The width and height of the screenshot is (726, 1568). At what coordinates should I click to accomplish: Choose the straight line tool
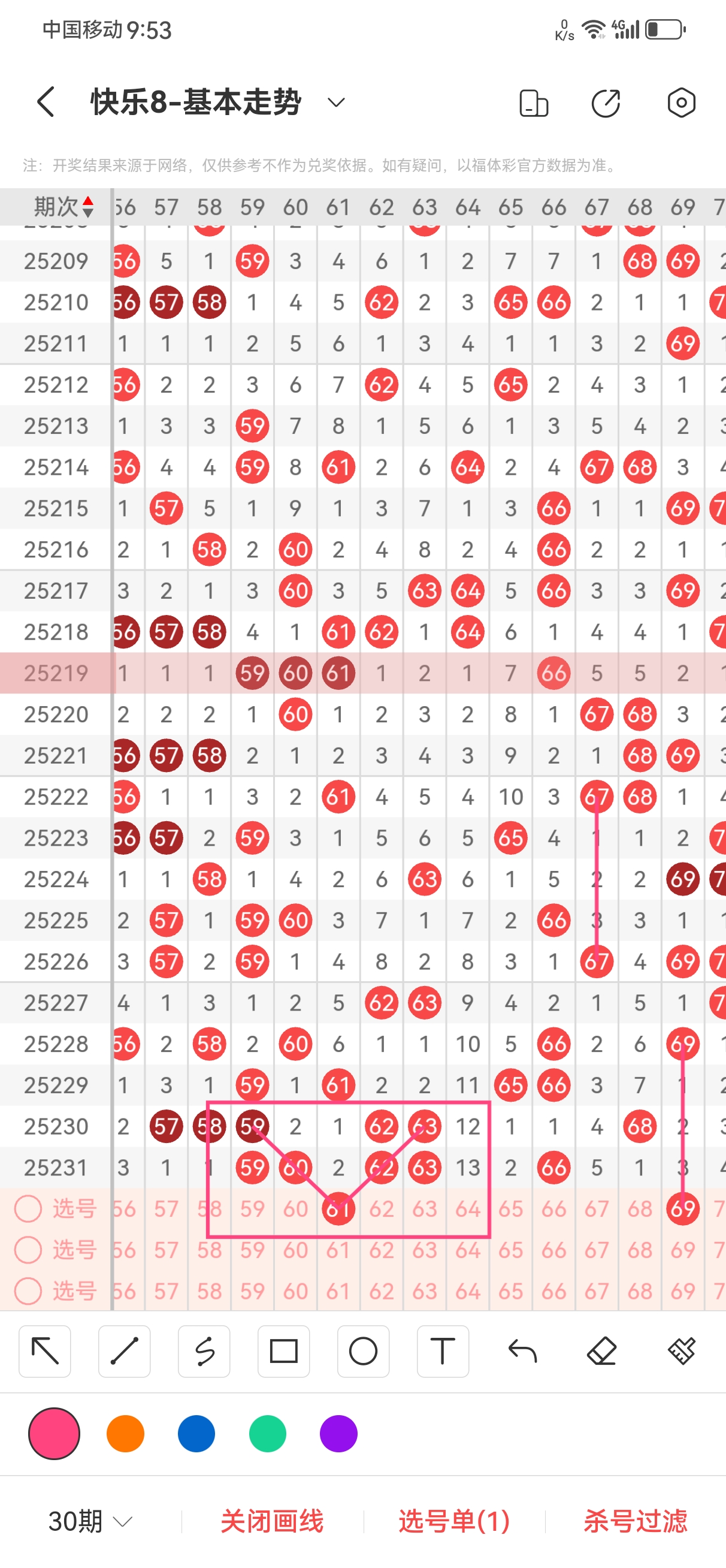click(124, 1351)
